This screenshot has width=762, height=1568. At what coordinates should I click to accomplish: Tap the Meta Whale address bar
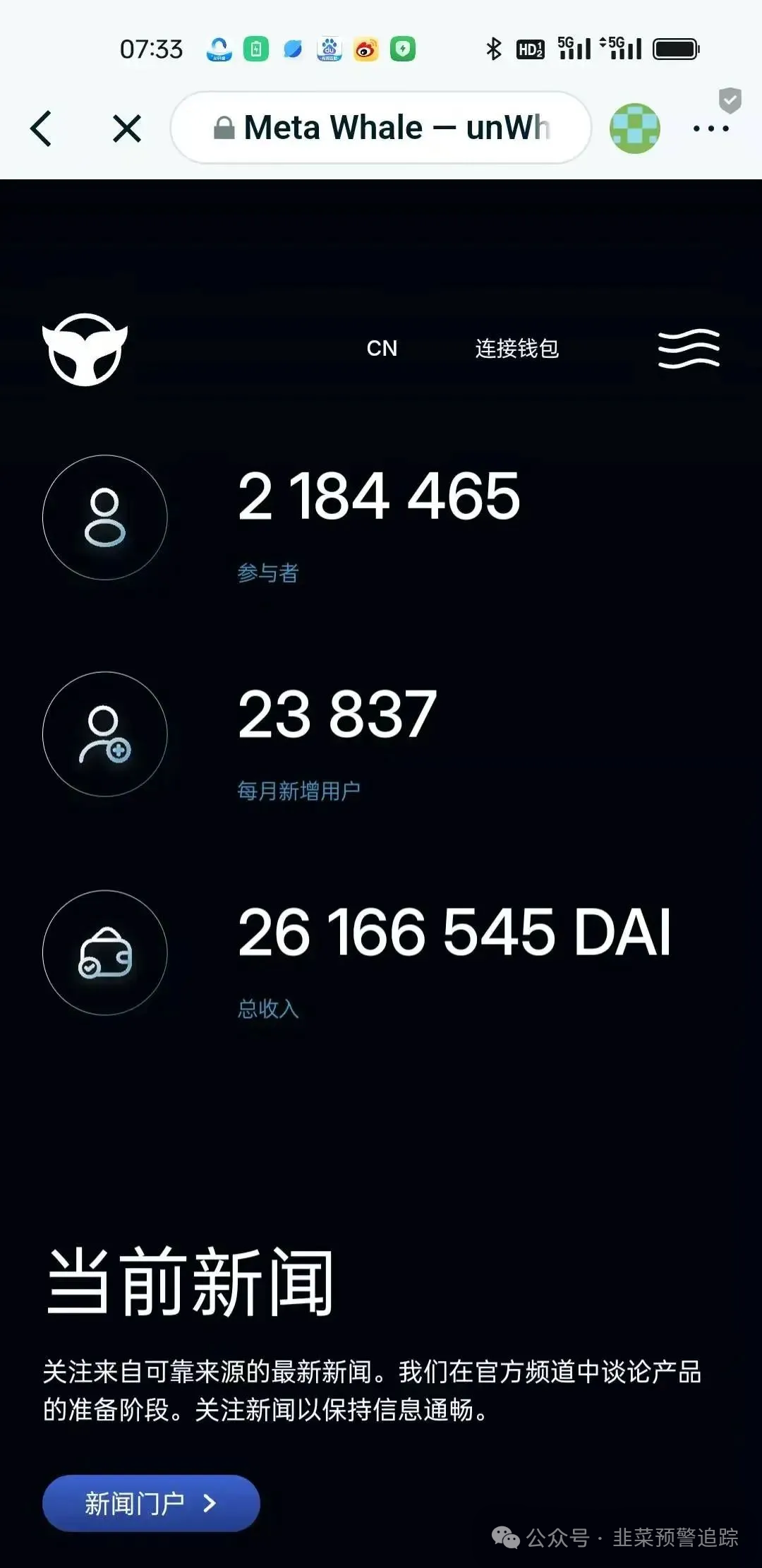tap(381, 128)
